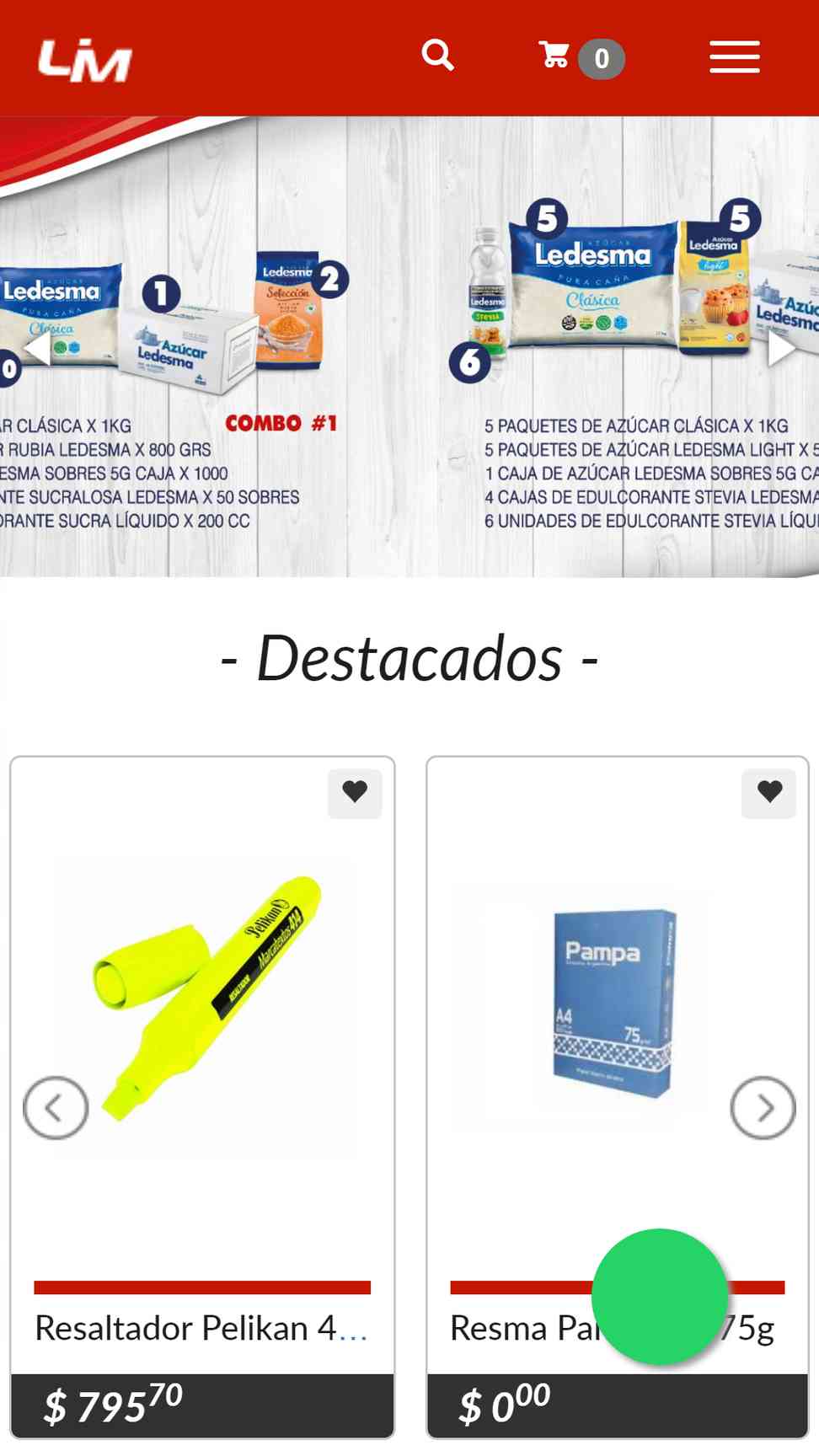Open the search magnifier icon

coord(438,56)
